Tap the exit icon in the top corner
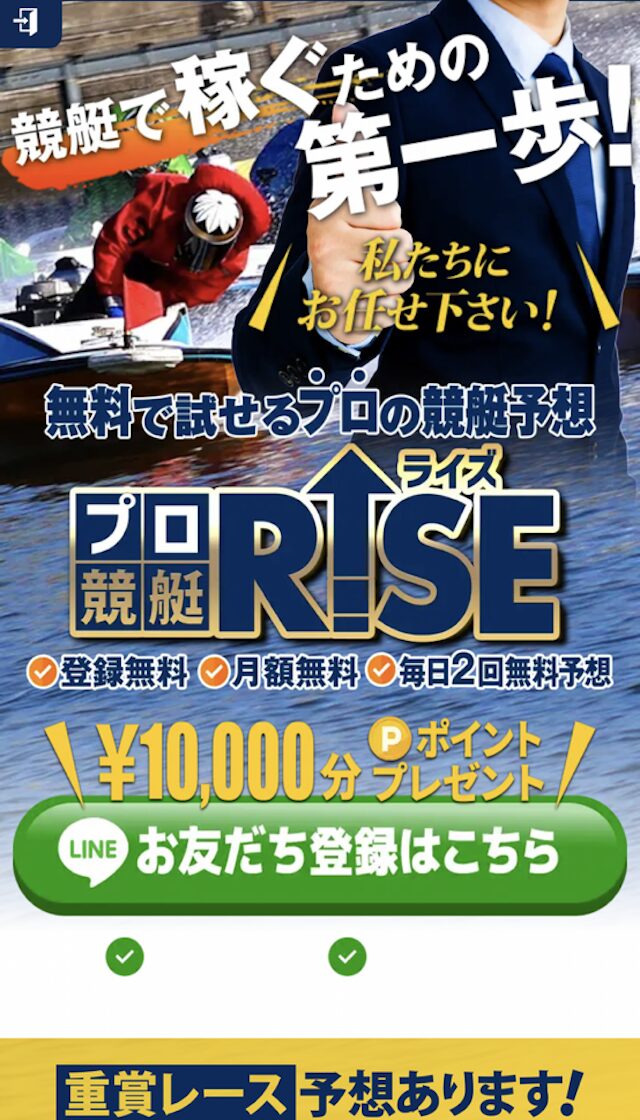This screenshot has height=1120, width=640. [x=28, y=20]
